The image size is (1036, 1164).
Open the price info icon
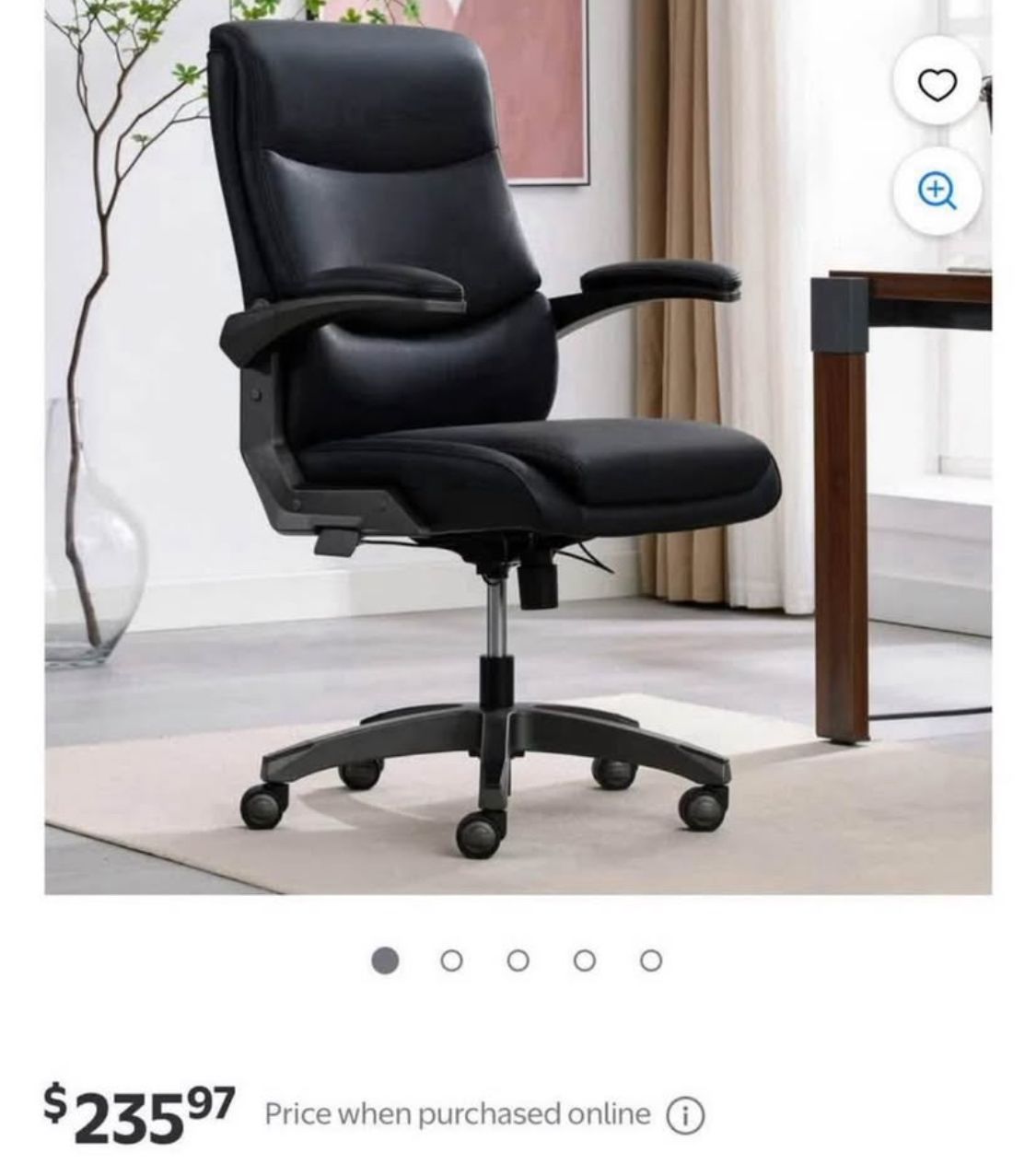685,1115
